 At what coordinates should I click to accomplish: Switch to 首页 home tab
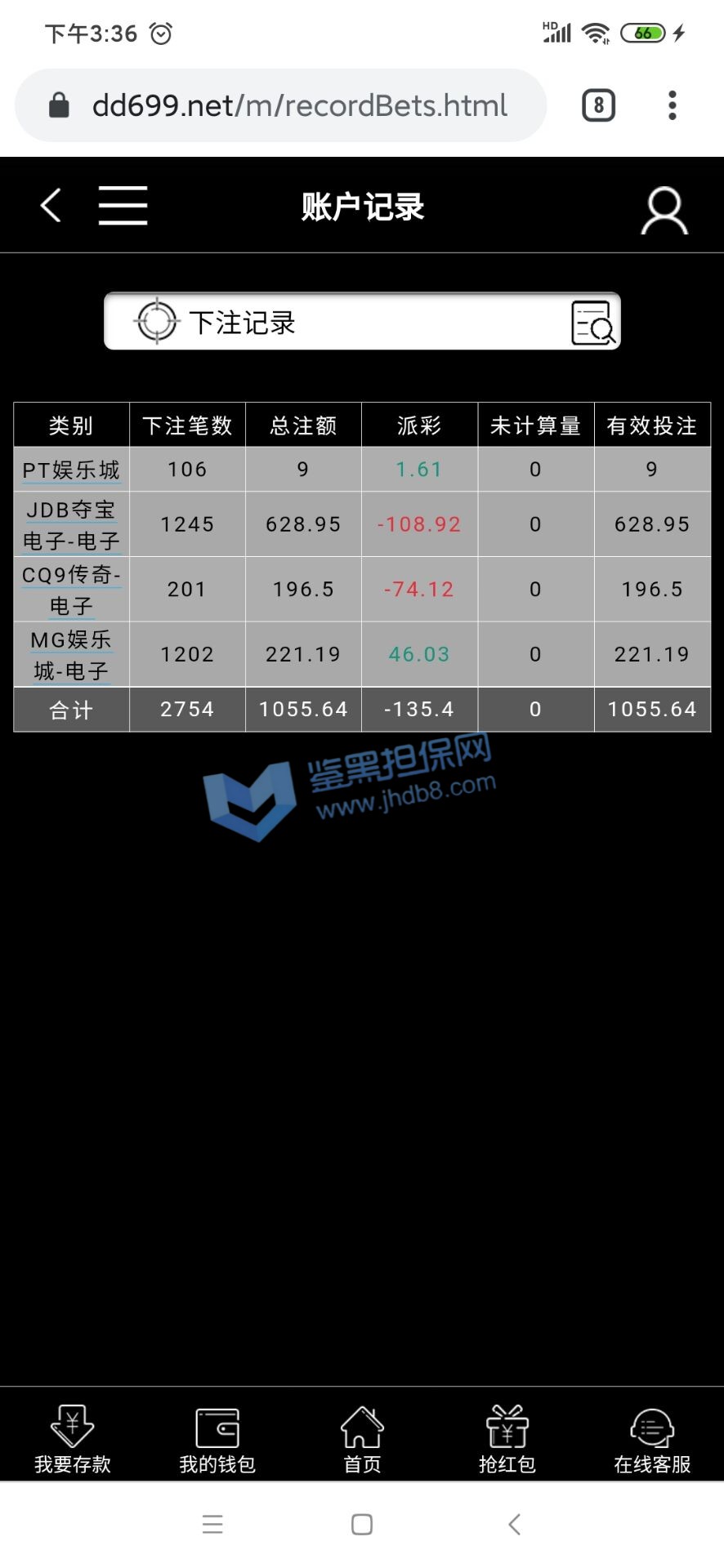[x=362, y=1439]
